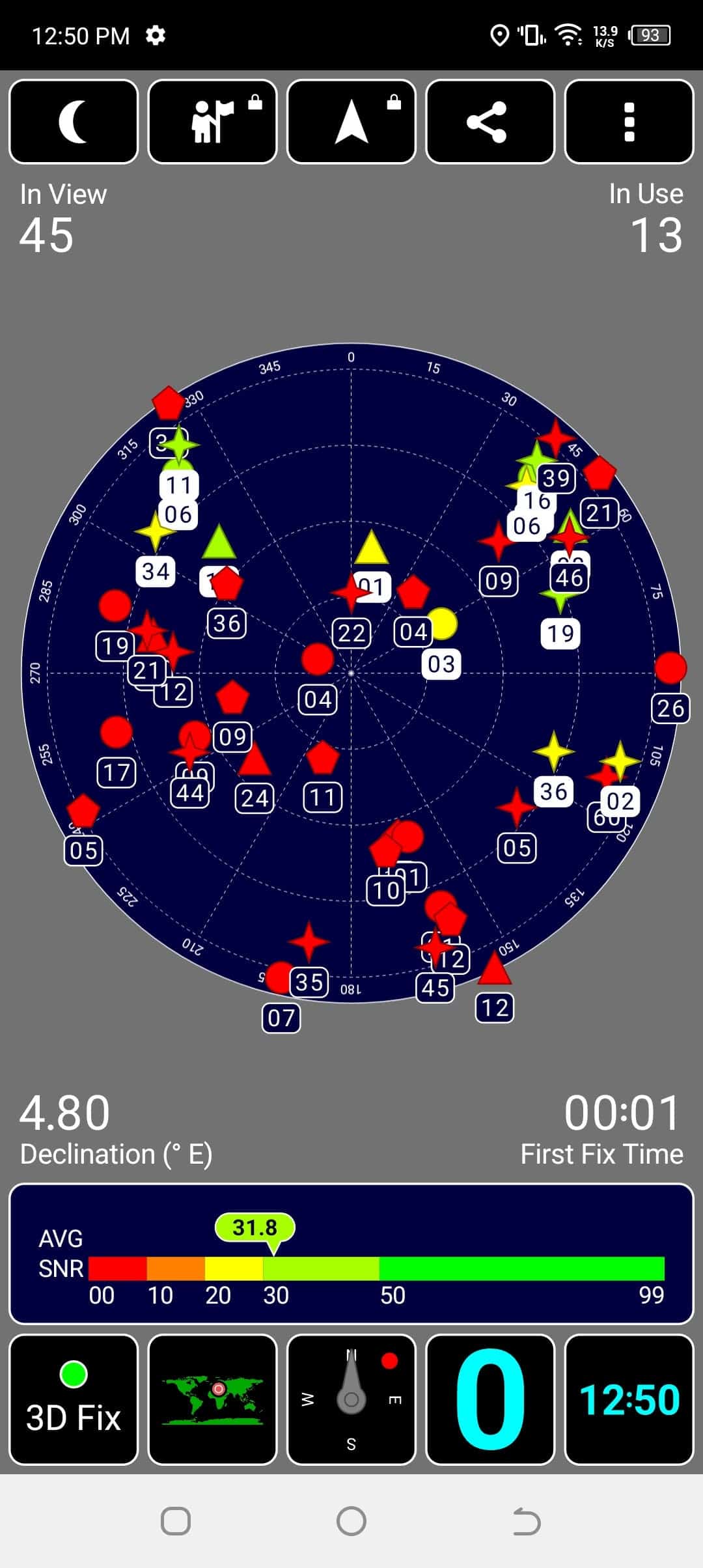Open the 3D Fix status tile
Screen dimensions: 703x1568
tap(74, 1399)
